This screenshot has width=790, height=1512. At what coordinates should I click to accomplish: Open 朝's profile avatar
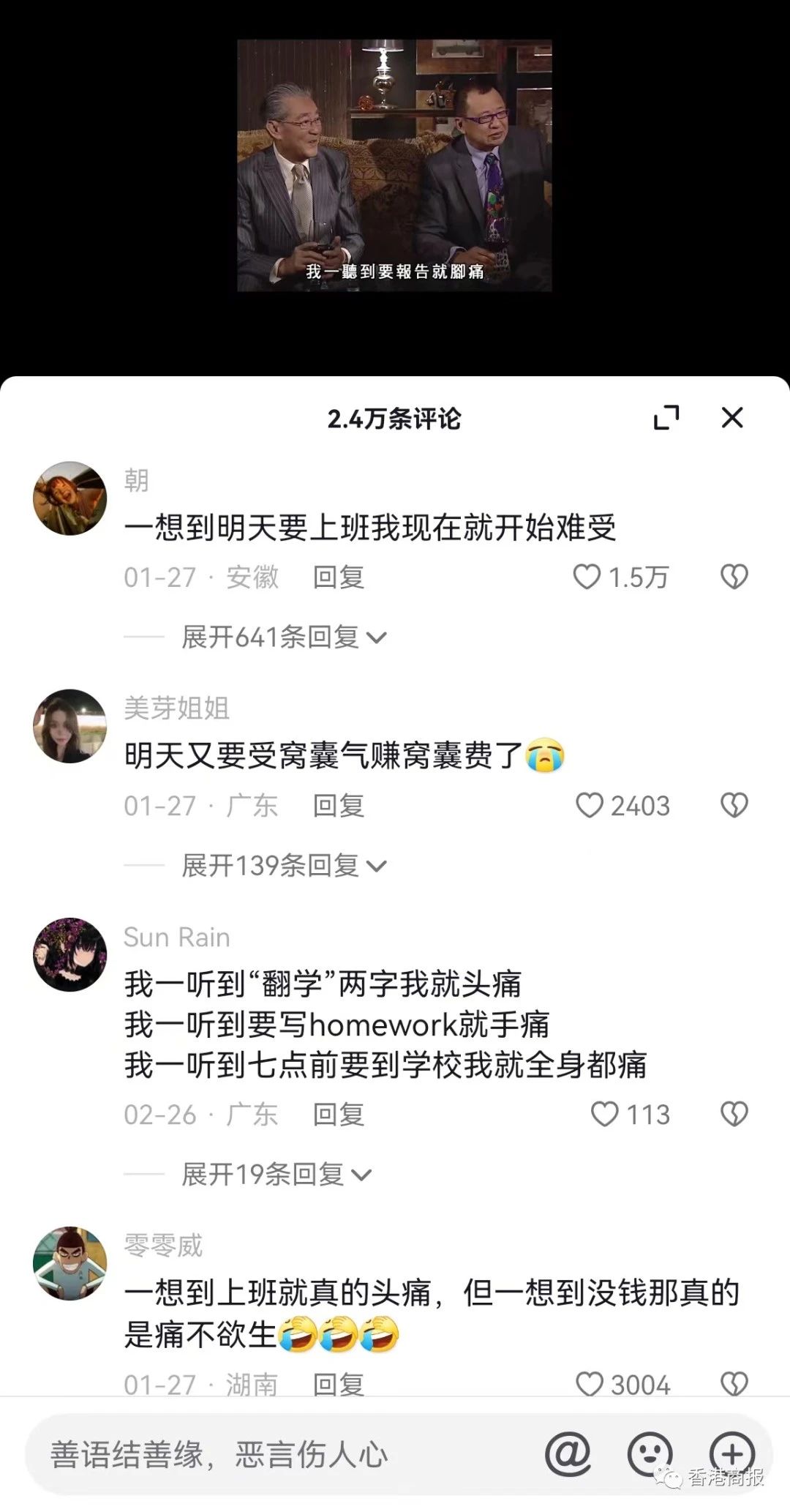coord(71,498)
